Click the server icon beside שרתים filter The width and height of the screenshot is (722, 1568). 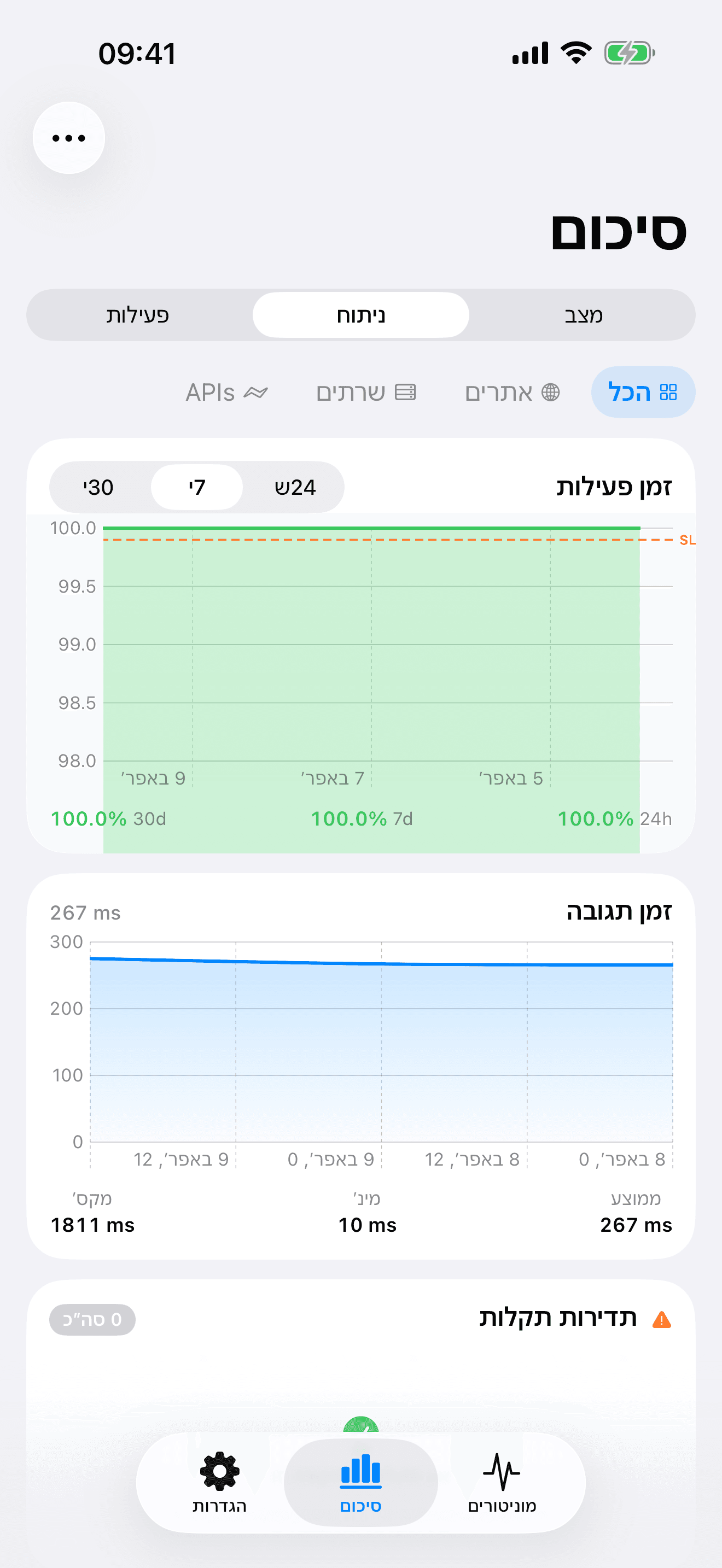coord(406,393)
